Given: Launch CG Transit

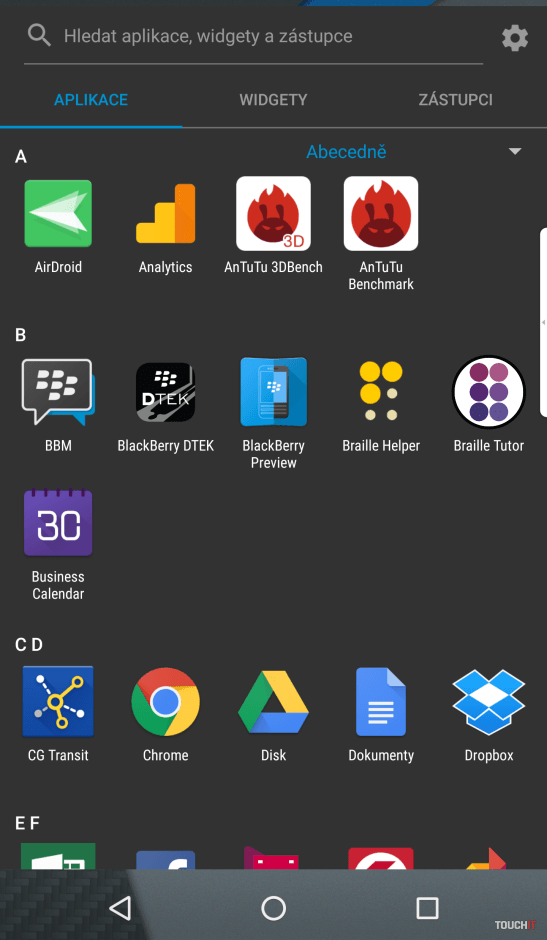Looking at the screenshot, I should [58, 715].
